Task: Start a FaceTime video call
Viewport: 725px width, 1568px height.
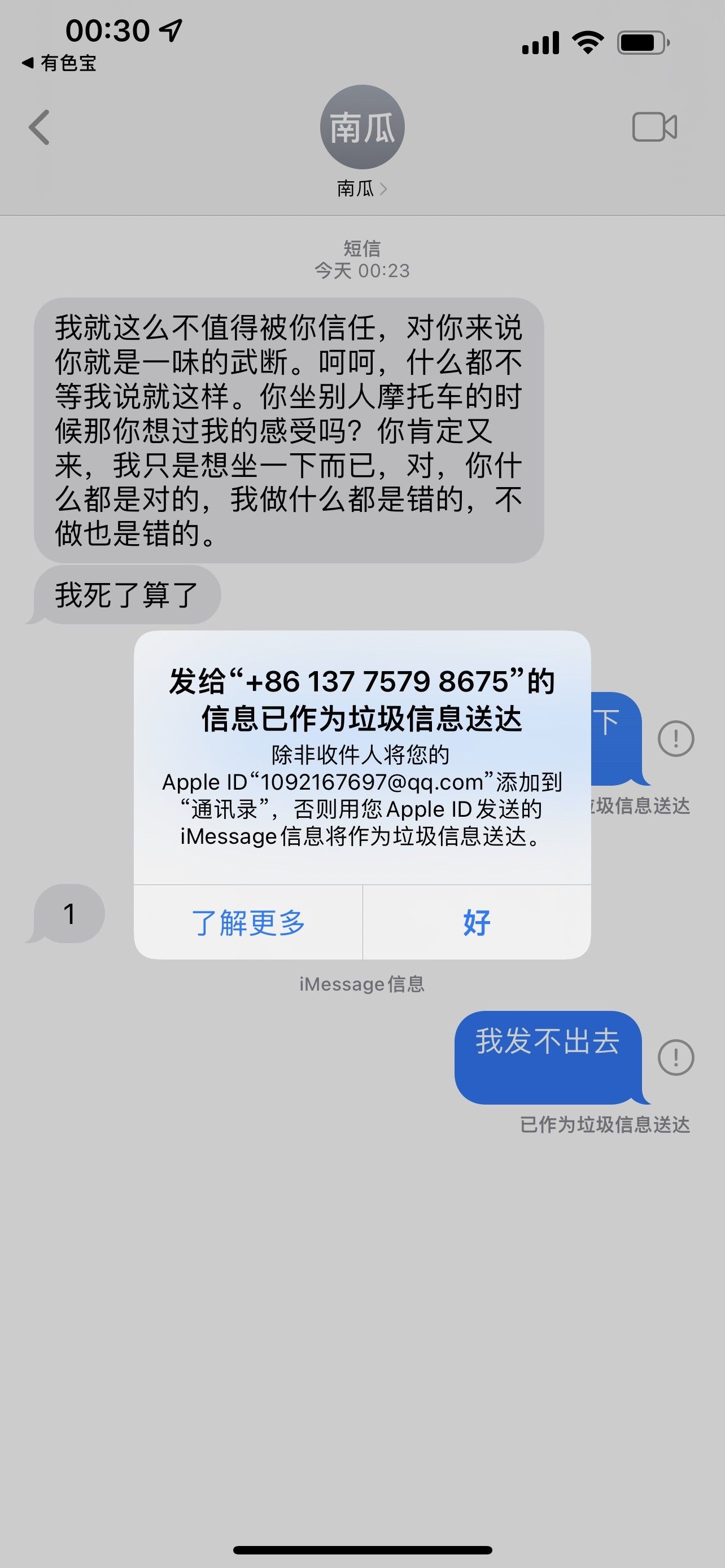Action: click(x=654, y=127)
